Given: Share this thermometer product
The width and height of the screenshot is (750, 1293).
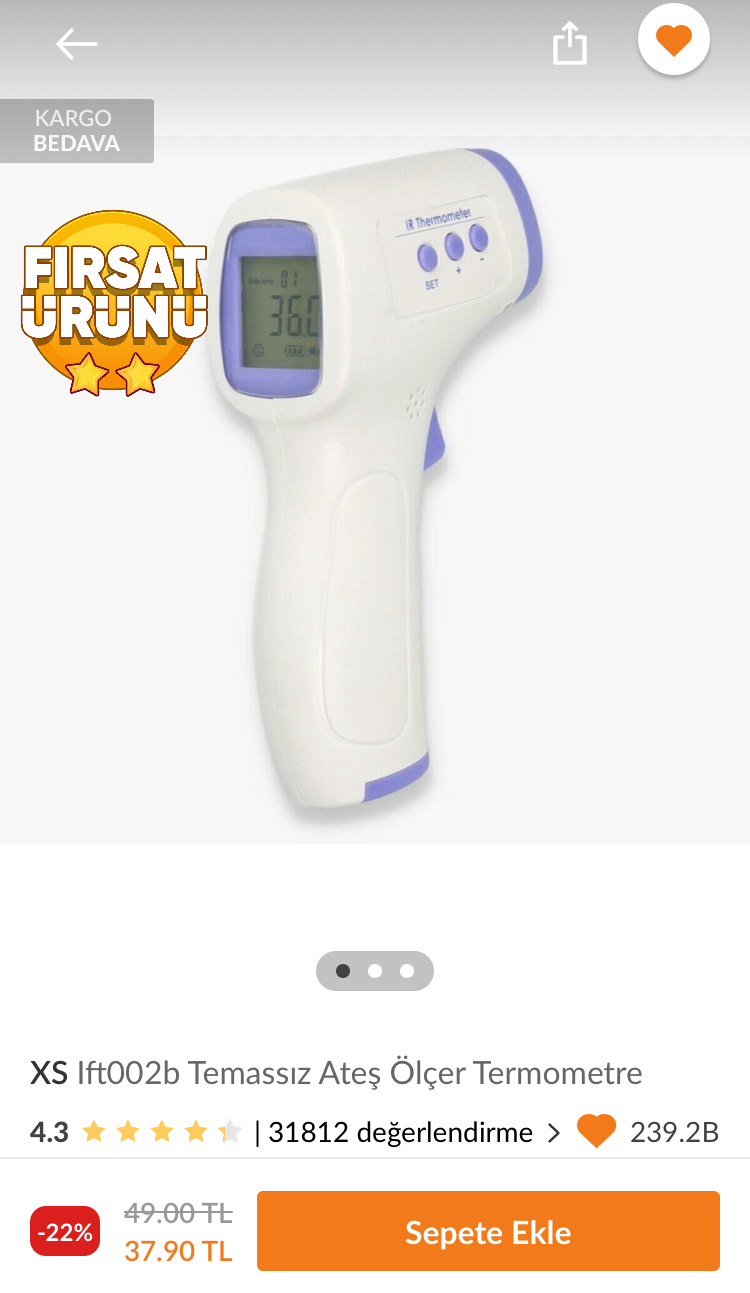Looking at the screenshot, I should tap(570, 45).
